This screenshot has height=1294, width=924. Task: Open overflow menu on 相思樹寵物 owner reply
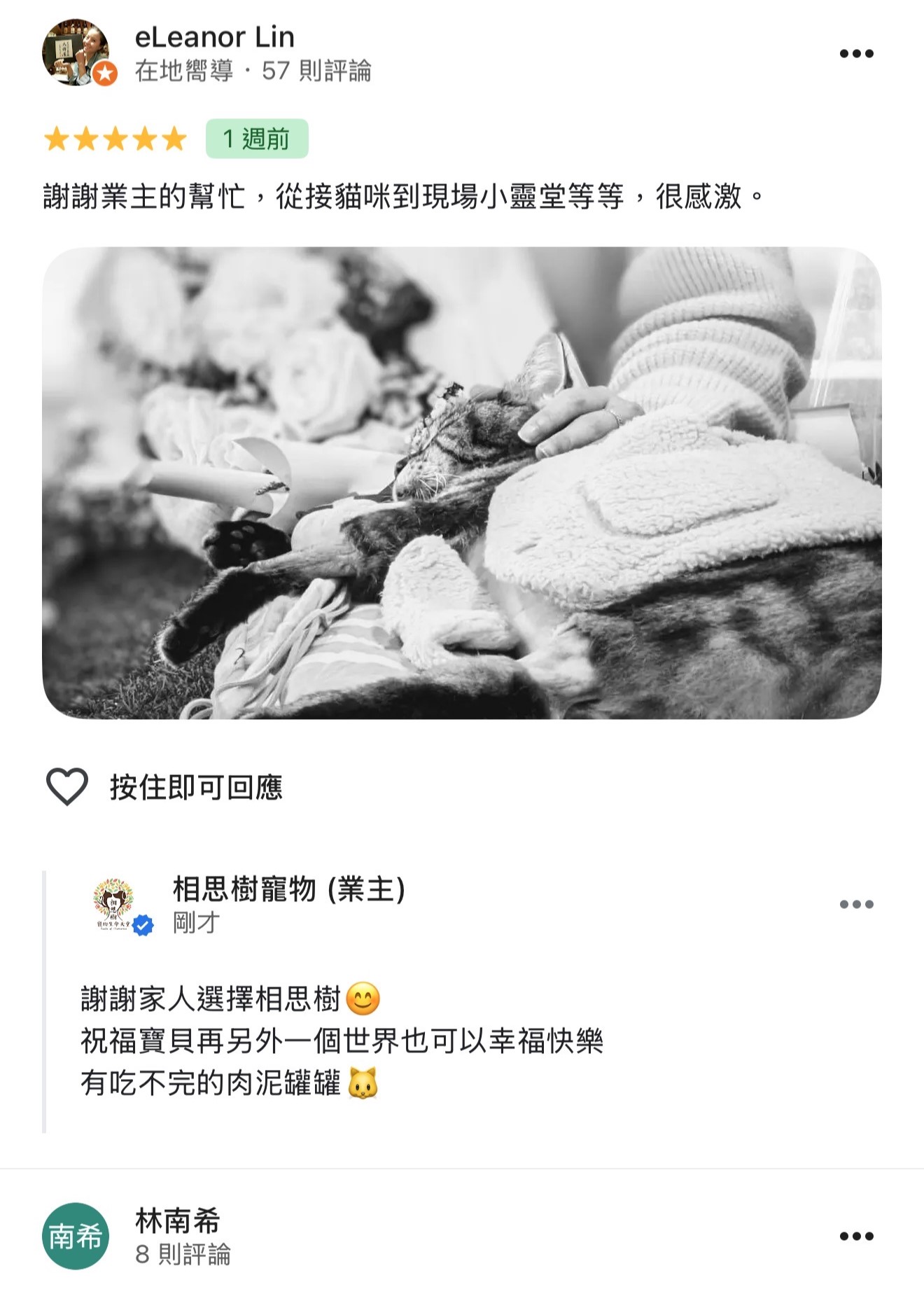click(856, 904)
